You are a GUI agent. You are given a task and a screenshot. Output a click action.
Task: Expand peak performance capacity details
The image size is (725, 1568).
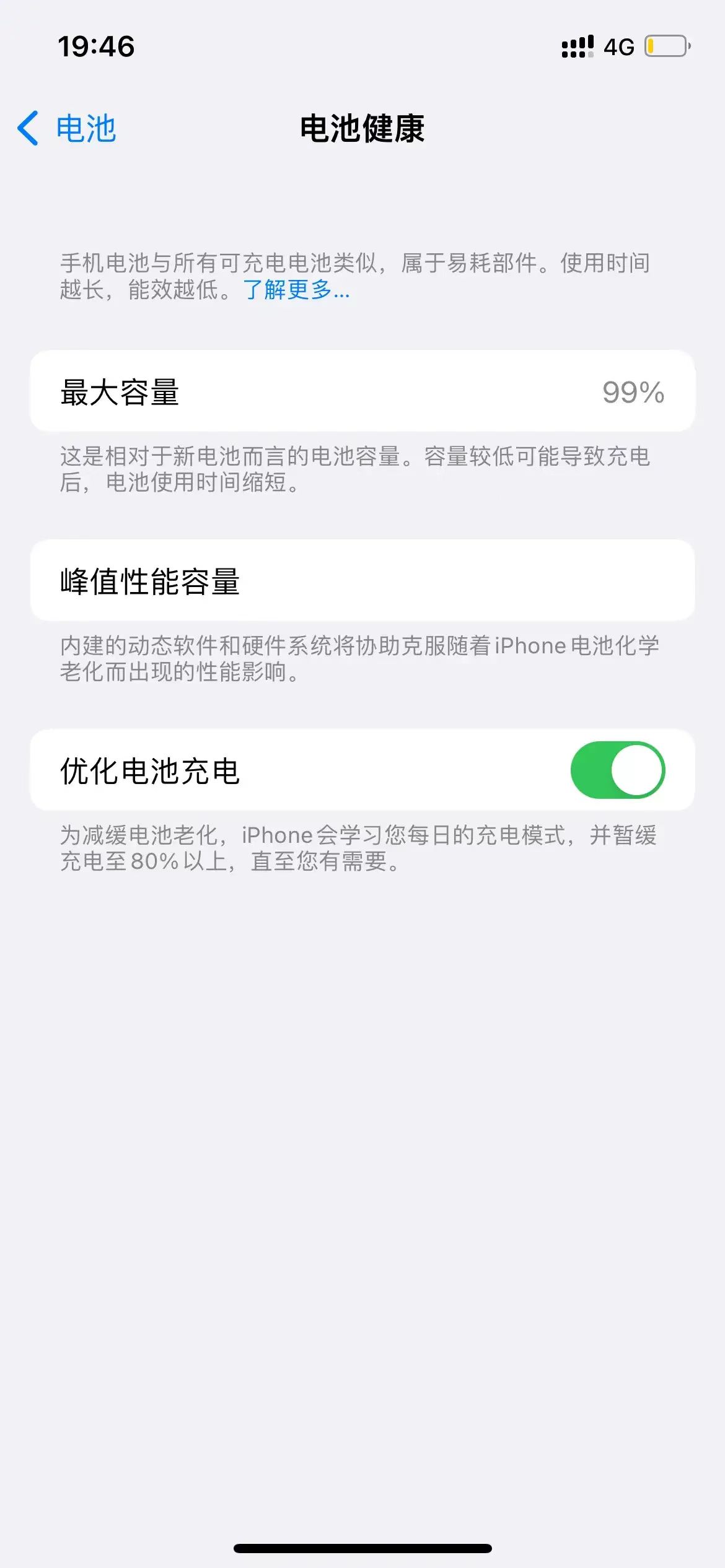pos(362,583)
